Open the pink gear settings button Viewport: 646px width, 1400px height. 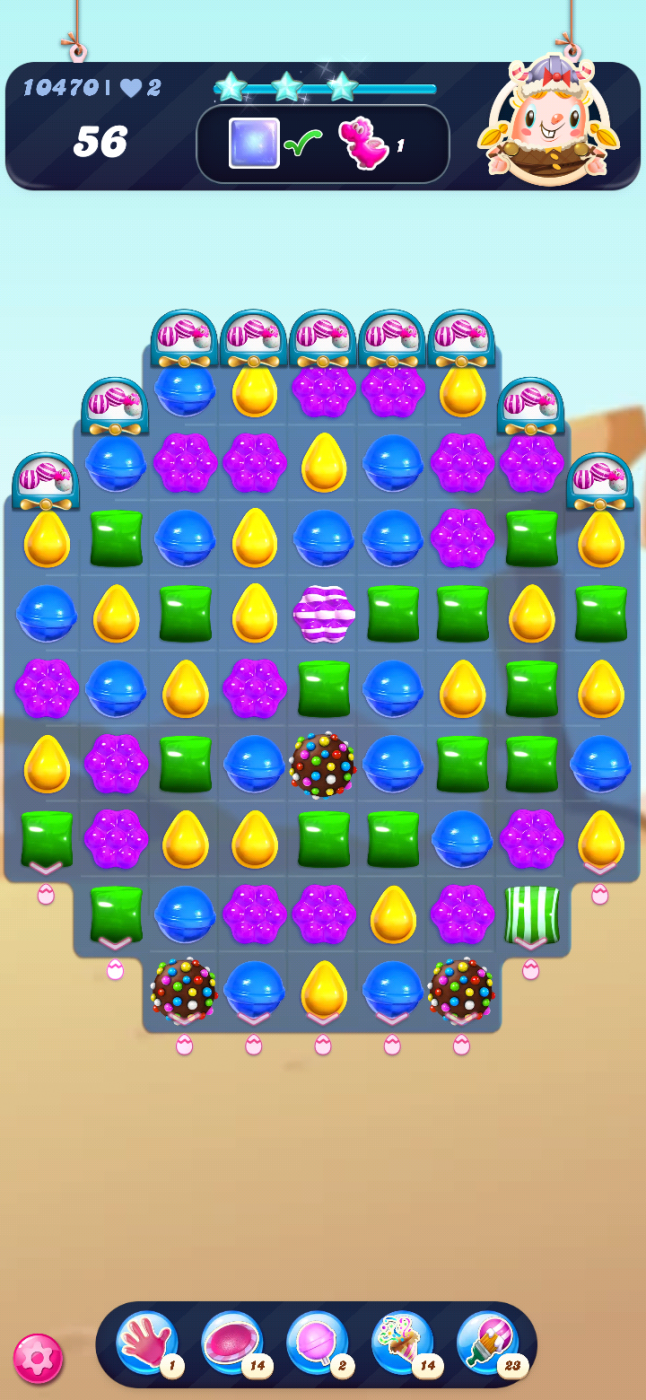[x=38, y=1358]
